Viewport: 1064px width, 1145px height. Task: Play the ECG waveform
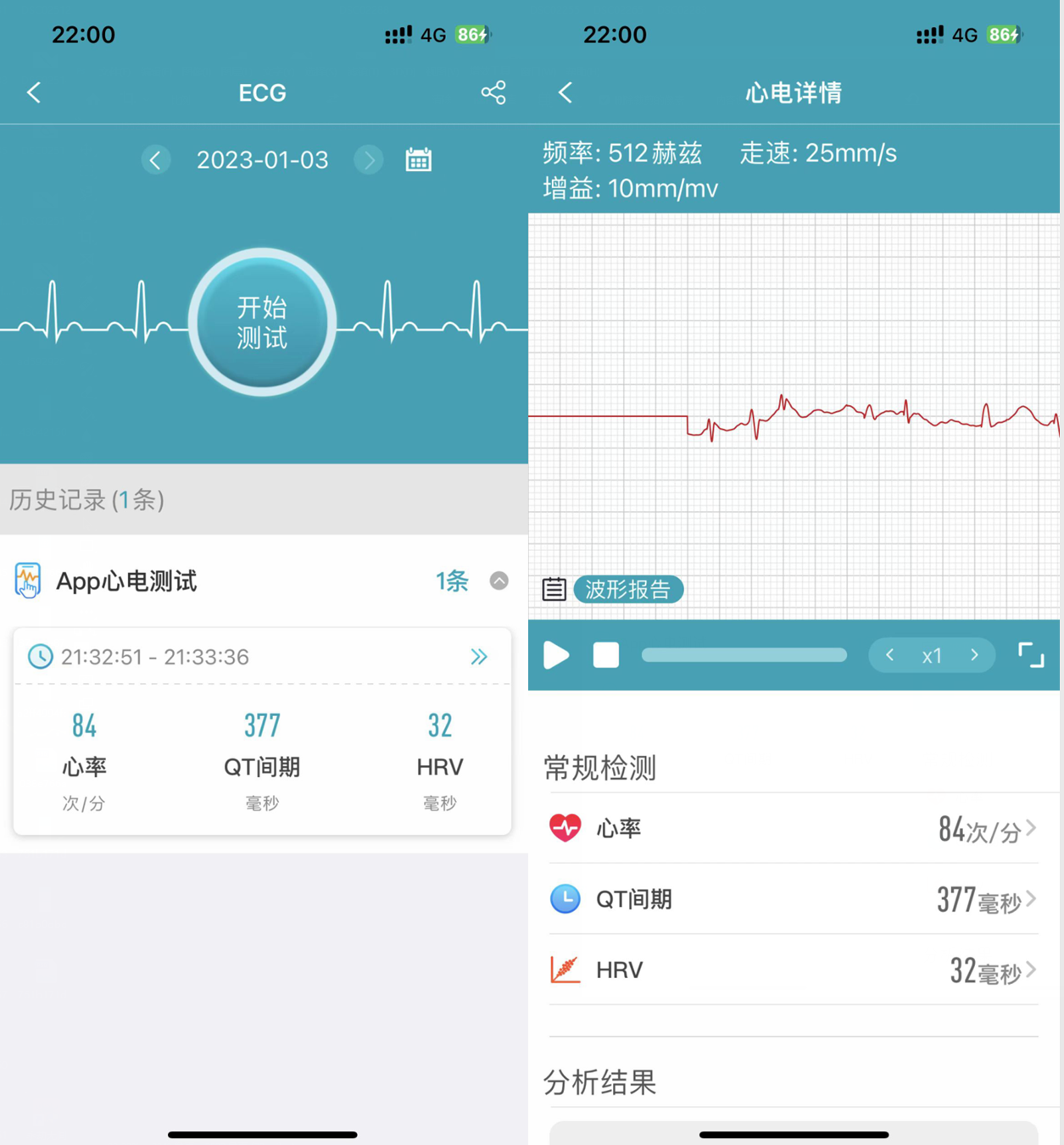tap(556, 655)
